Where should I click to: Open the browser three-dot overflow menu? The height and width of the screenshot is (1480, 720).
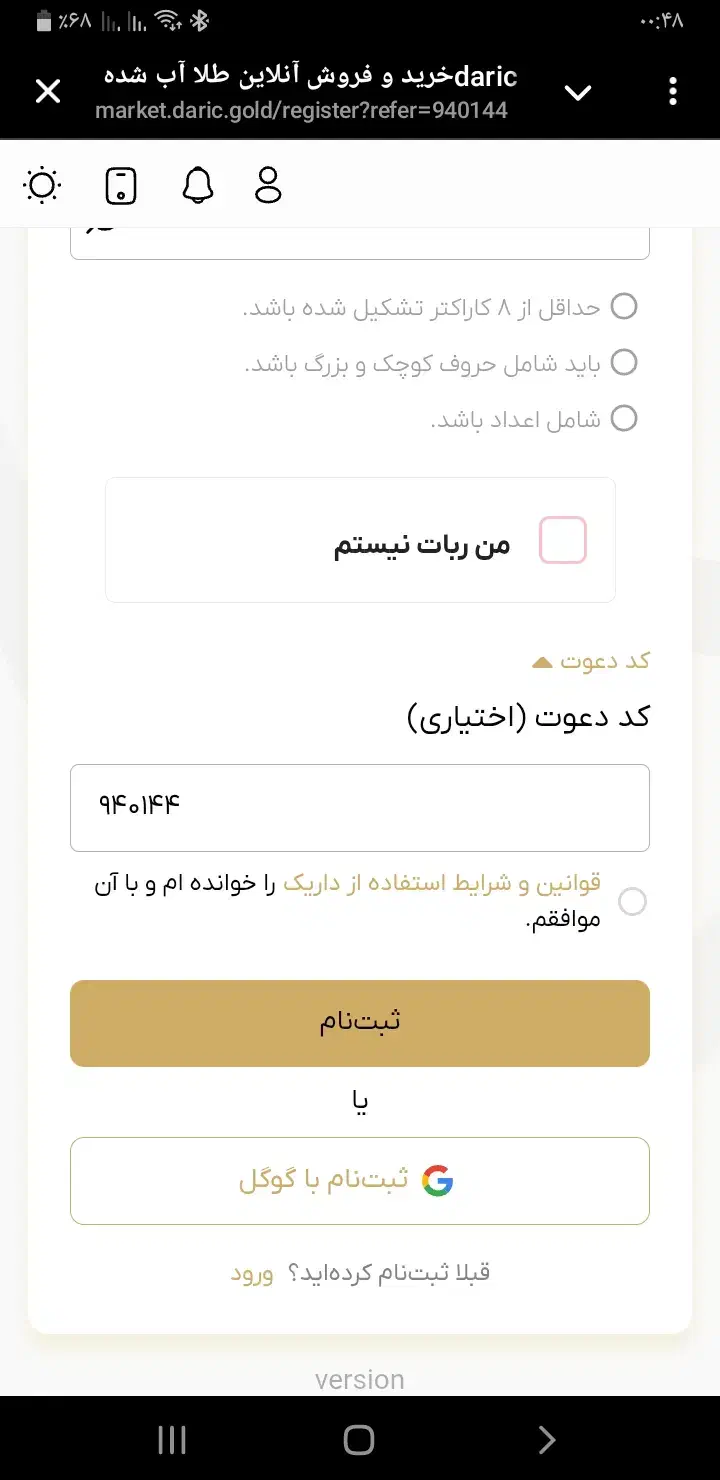(672, 91)
